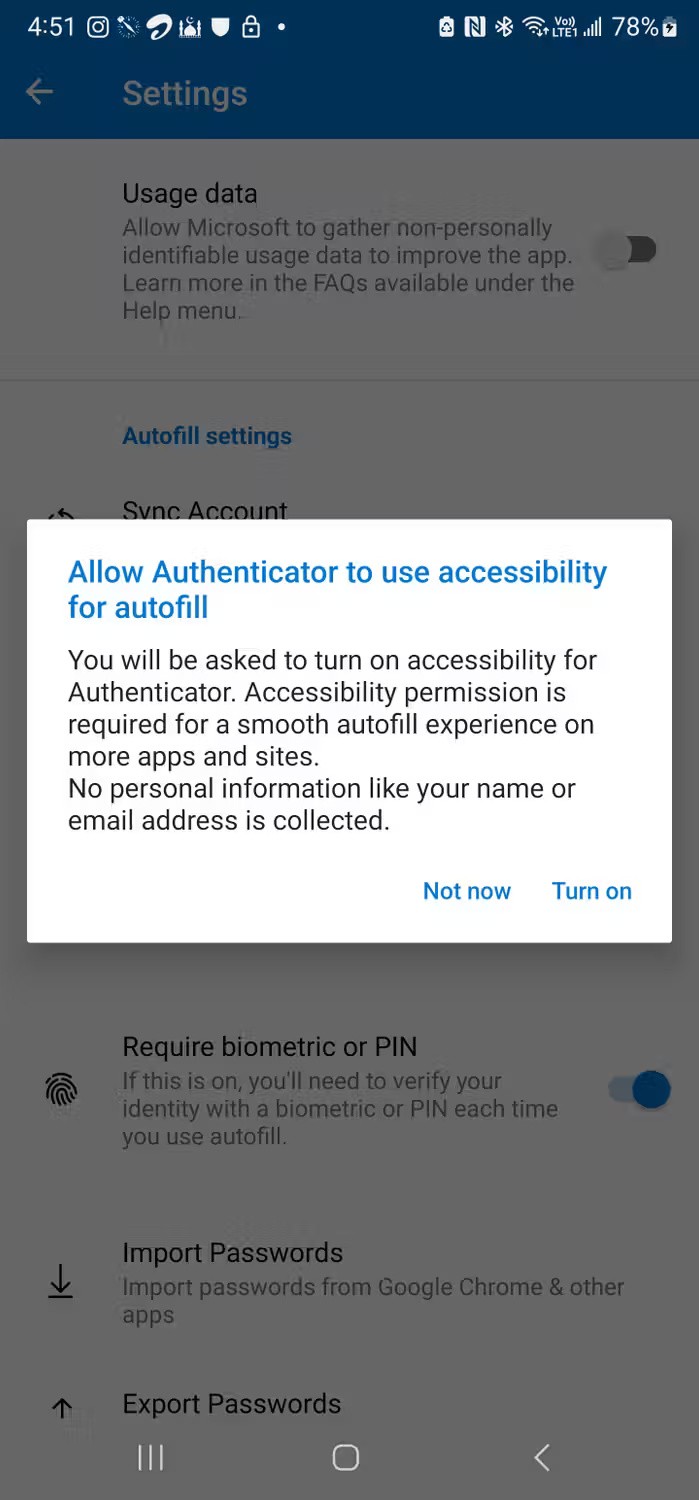Open recent apps from the navigation bar
This screenshot has width=699, height=1500.
(150, 1457)
